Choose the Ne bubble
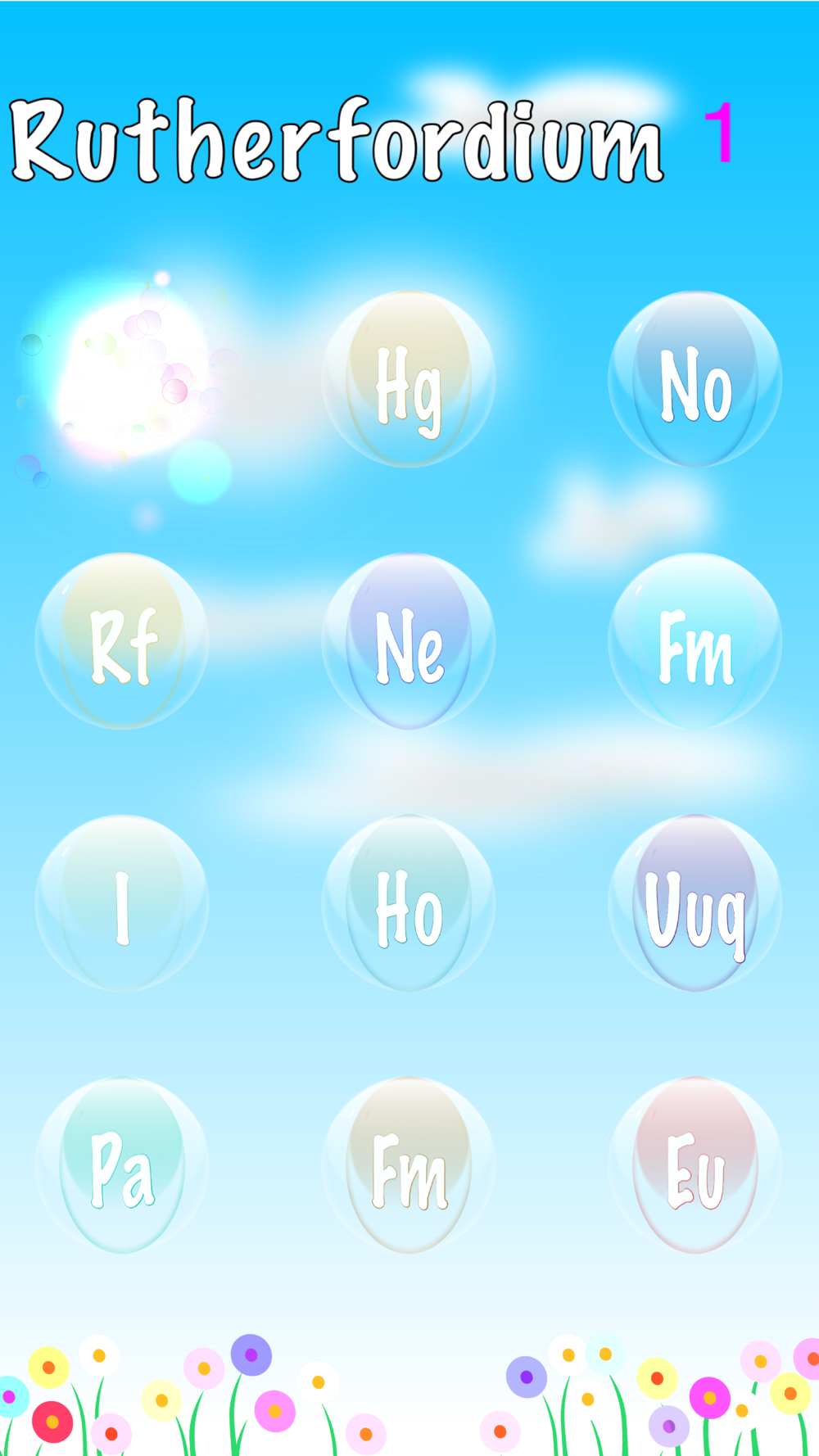The height and width of the screenshot is (1456, 819). (409, 641)
